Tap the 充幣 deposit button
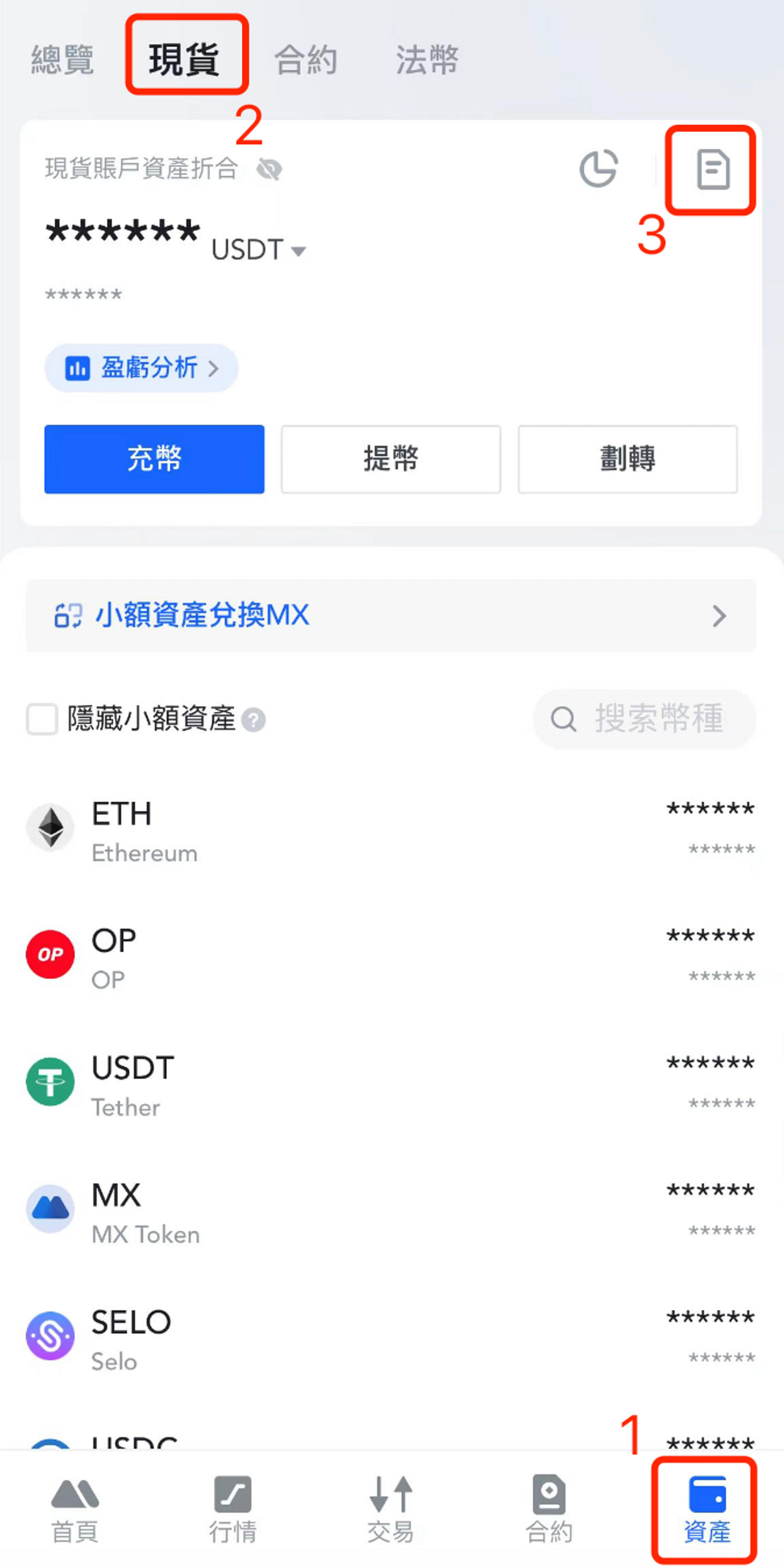This screenshot has width=784, height=1566. 154,459
